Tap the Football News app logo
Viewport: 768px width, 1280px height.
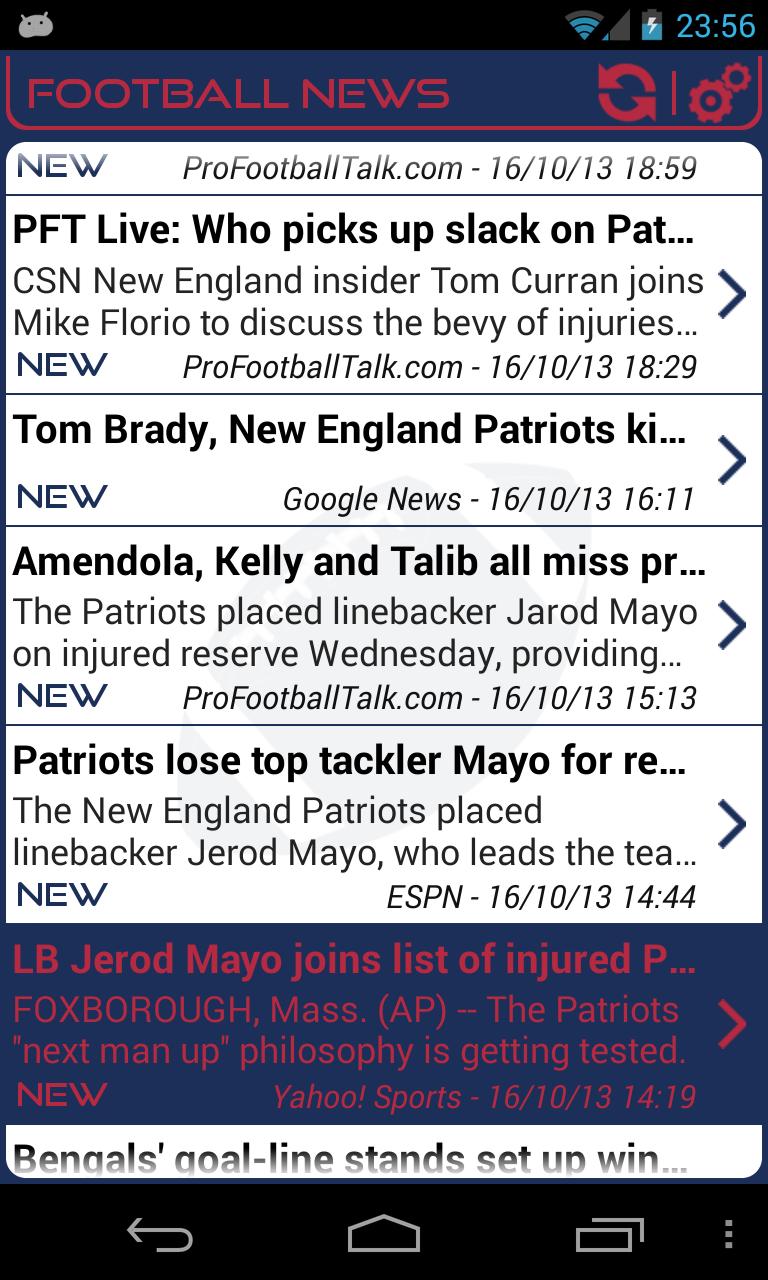(235, 92)
